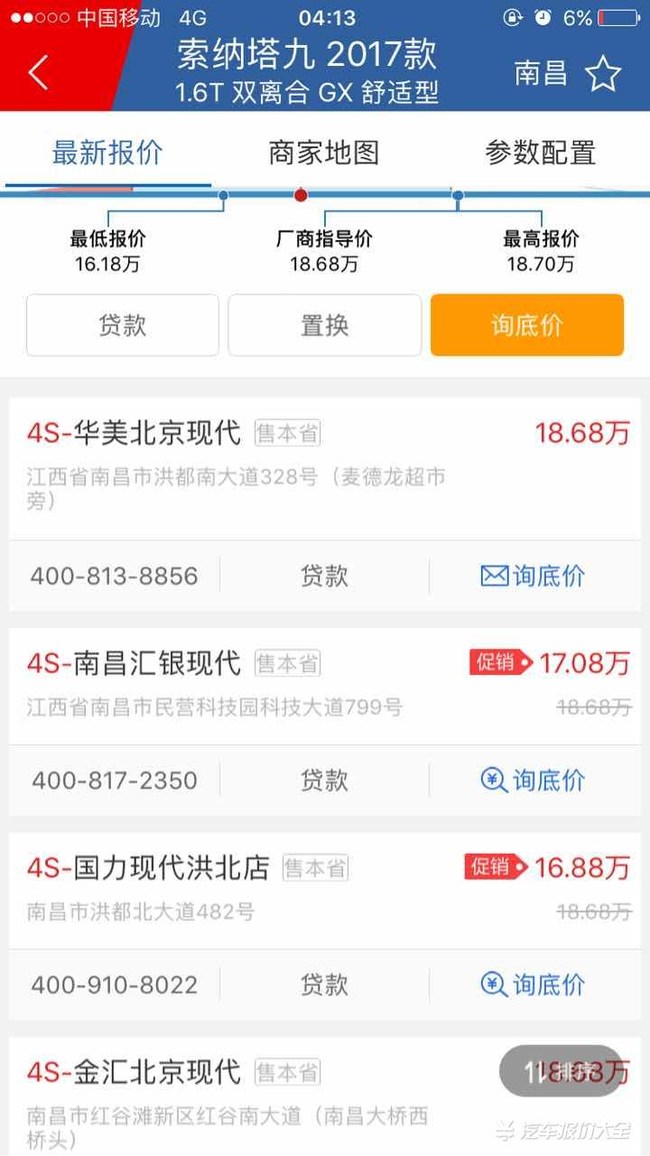
Task: Open the 南昌汇银现代 dealer listing
Action: pos(325,686)
